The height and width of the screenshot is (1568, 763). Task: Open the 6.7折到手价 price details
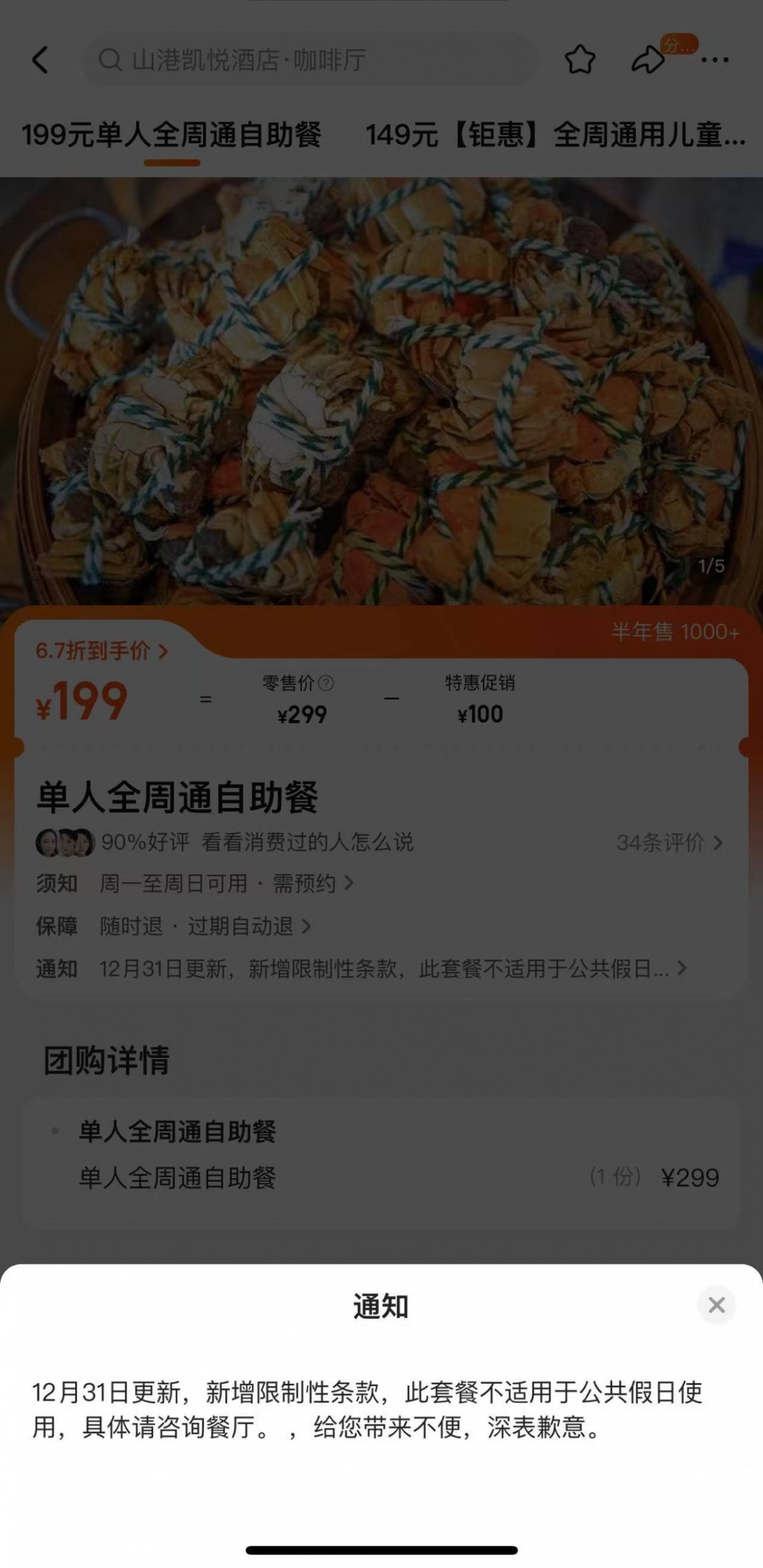pyautogui.click(x=102, y=651)
